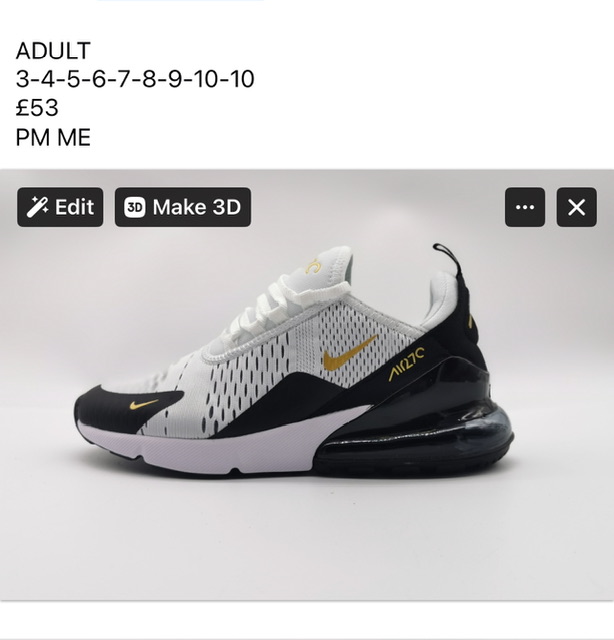This screenshot has width=614, height=640.
Task: Tap the Make 3D button
Action: pos(182,207)
